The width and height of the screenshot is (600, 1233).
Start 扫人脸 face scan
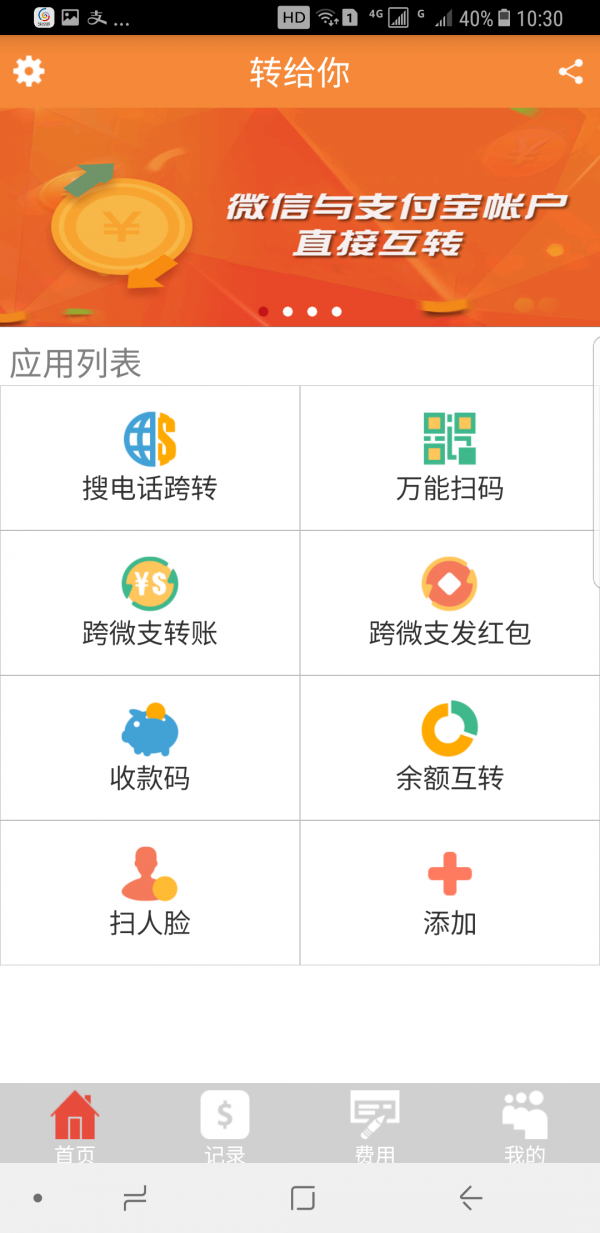pyautogui.click(x=150, y=893)
